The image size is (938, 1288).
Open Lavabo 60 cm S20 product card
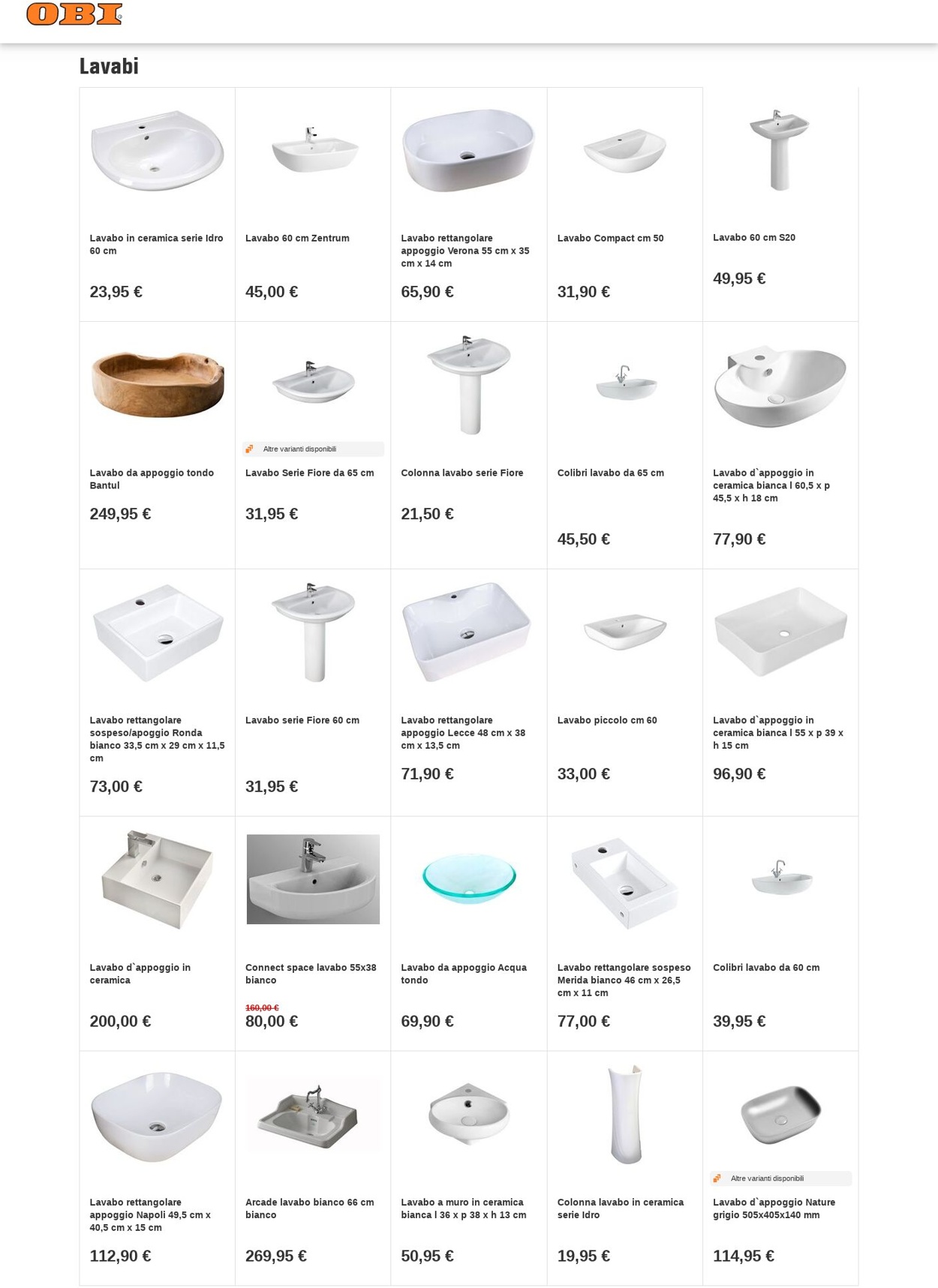tap(753, 237)
